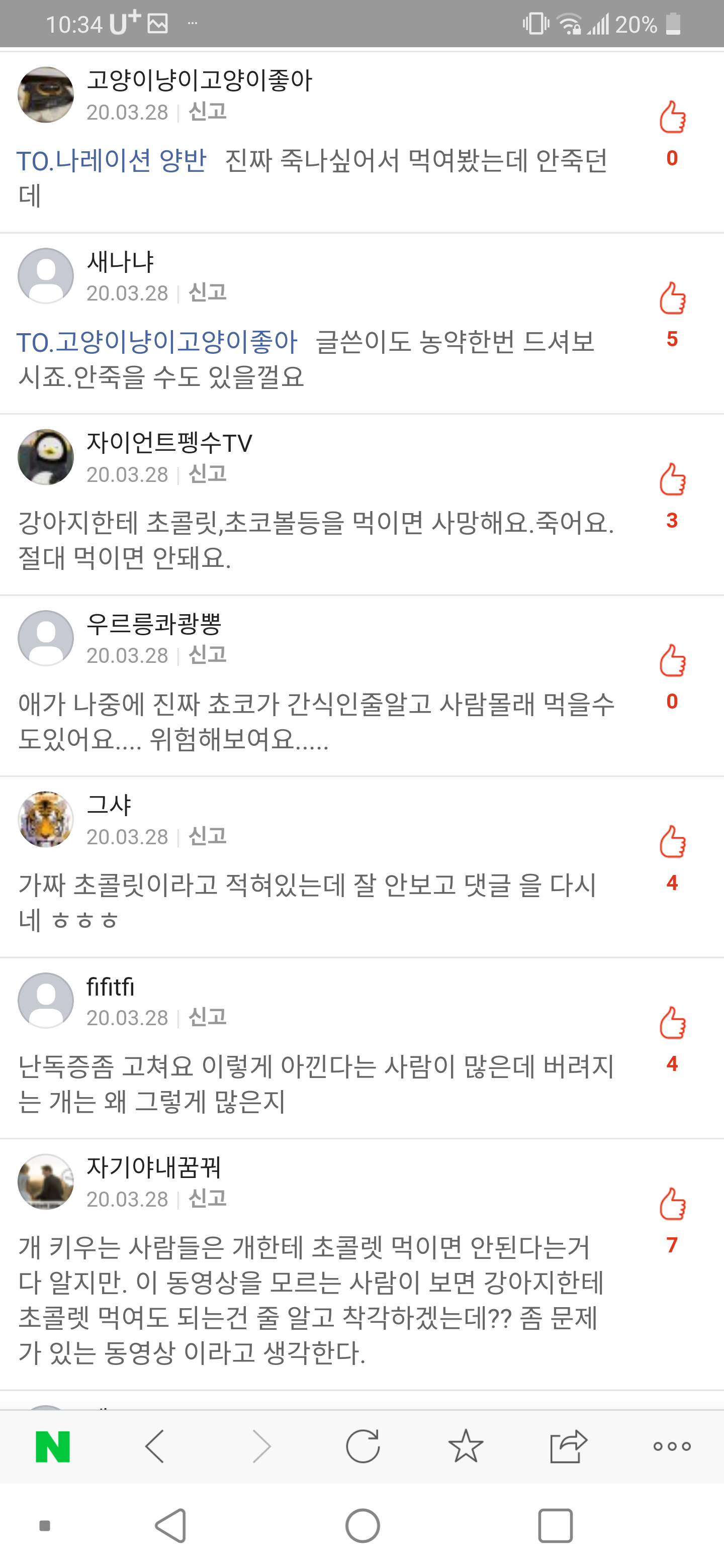Like 자이언트펭수TV's comment
Viewport: 724px width, 1568px height.
click(672, 479)
